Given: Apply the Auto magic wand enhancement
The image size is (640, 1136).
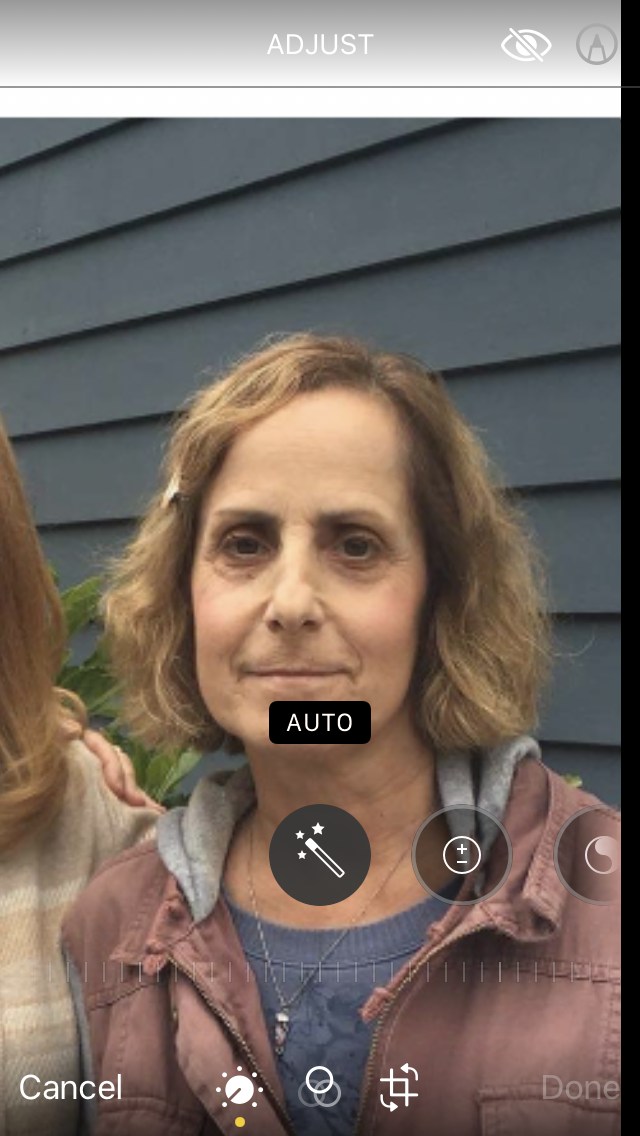Looking at the screenshot, I should coord(320,855).
